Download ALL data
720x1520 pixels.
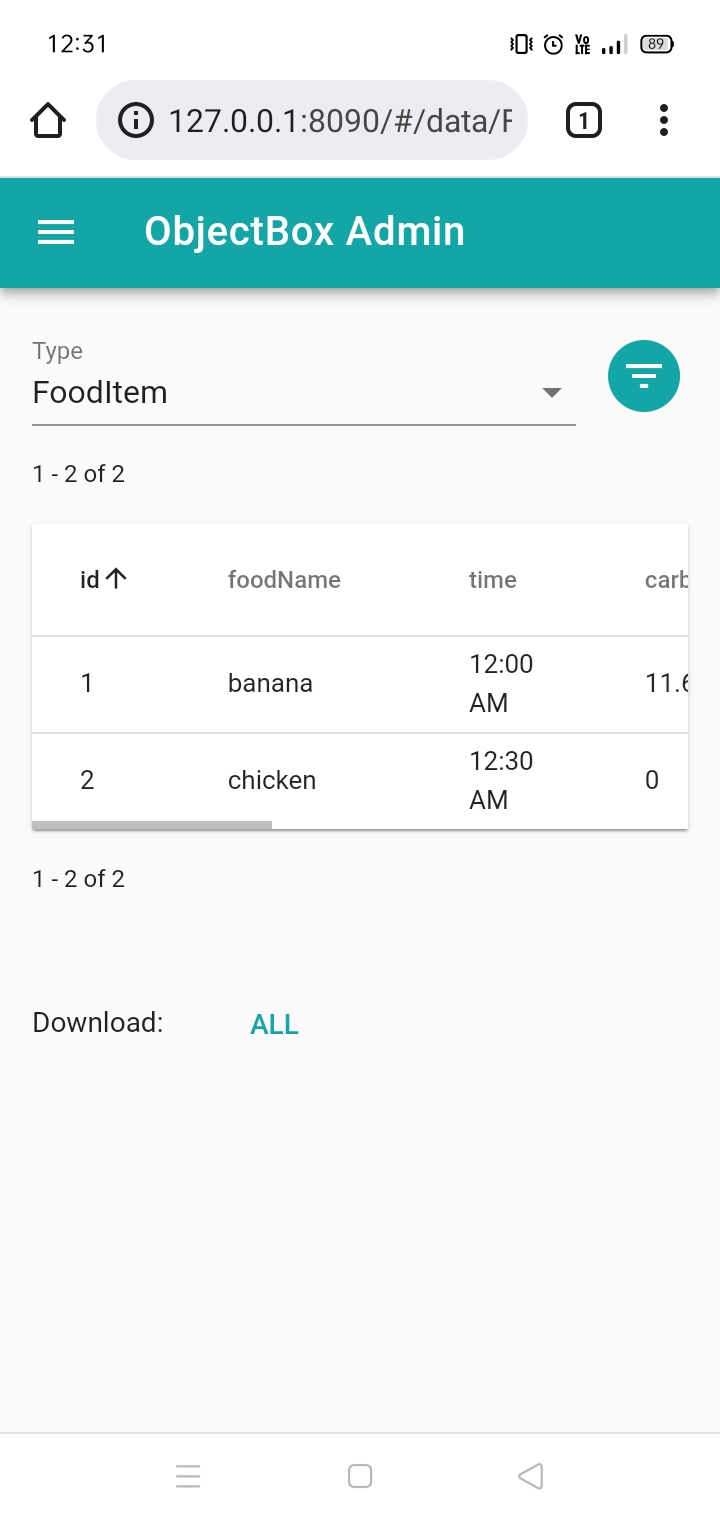(x=275, y=1024)
